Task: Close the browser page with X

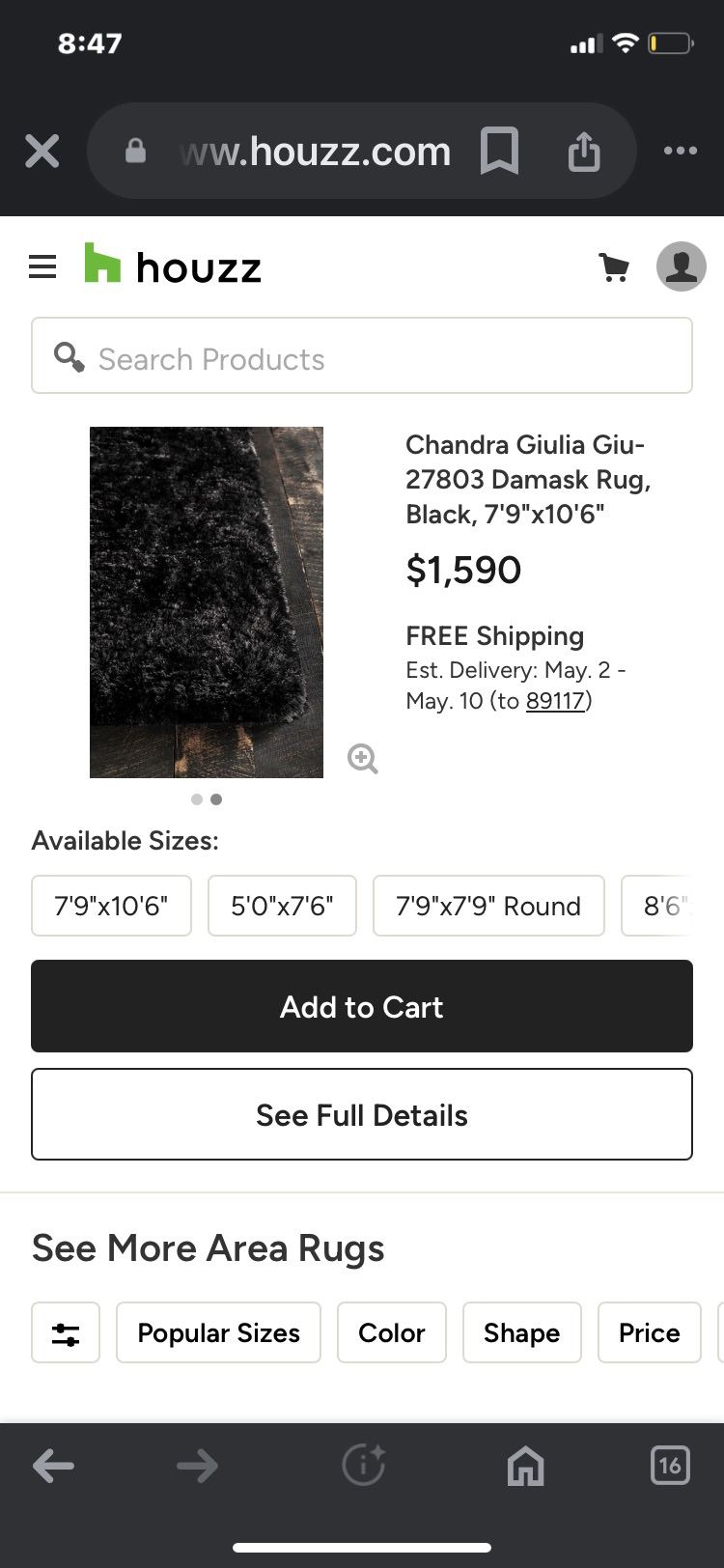Action: [42, 151]
